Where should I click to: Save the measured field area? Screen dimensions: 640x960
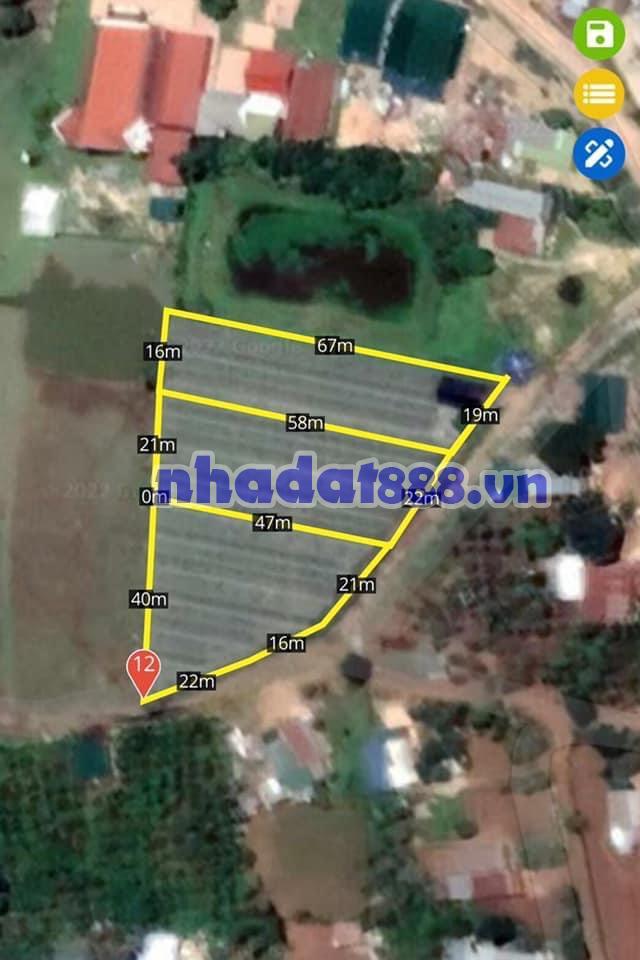[x=598, y=36]
